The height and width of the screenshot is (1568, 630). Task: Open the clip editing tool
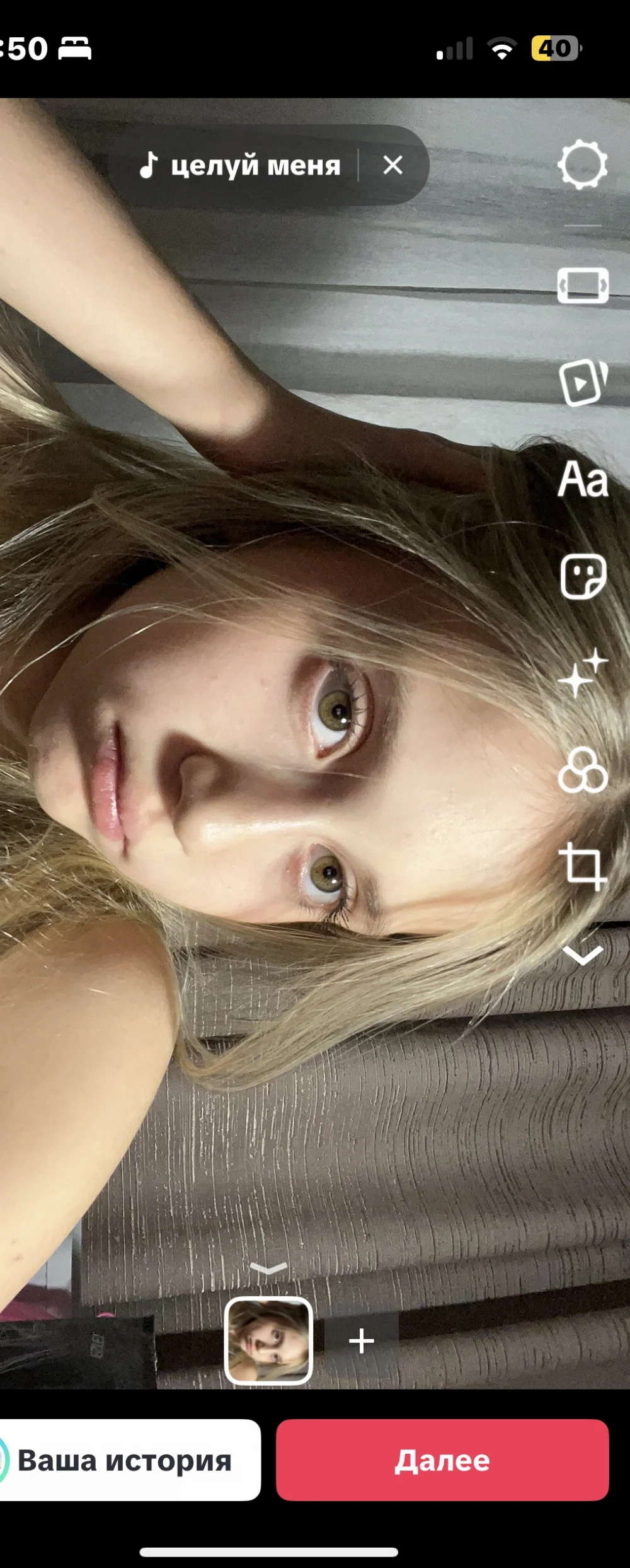coord(583,286)
